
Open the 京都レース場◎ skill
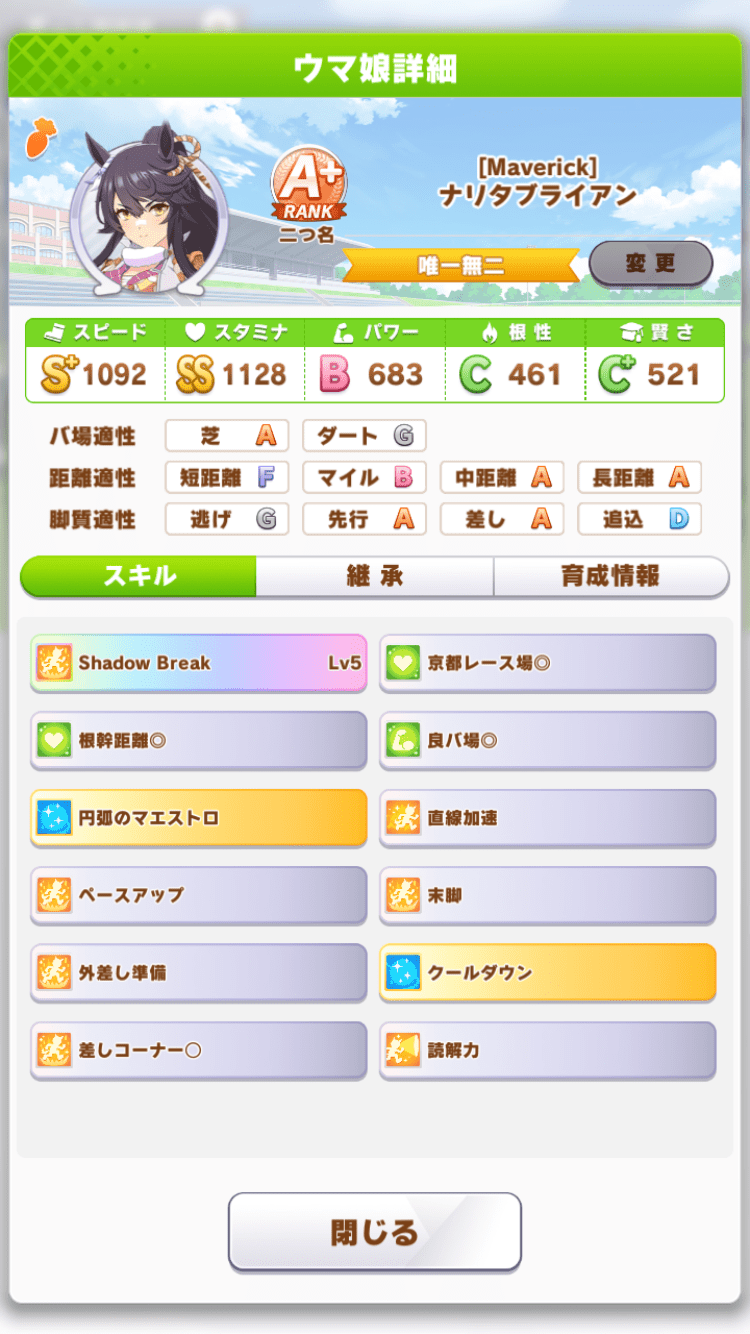[547, 662]
